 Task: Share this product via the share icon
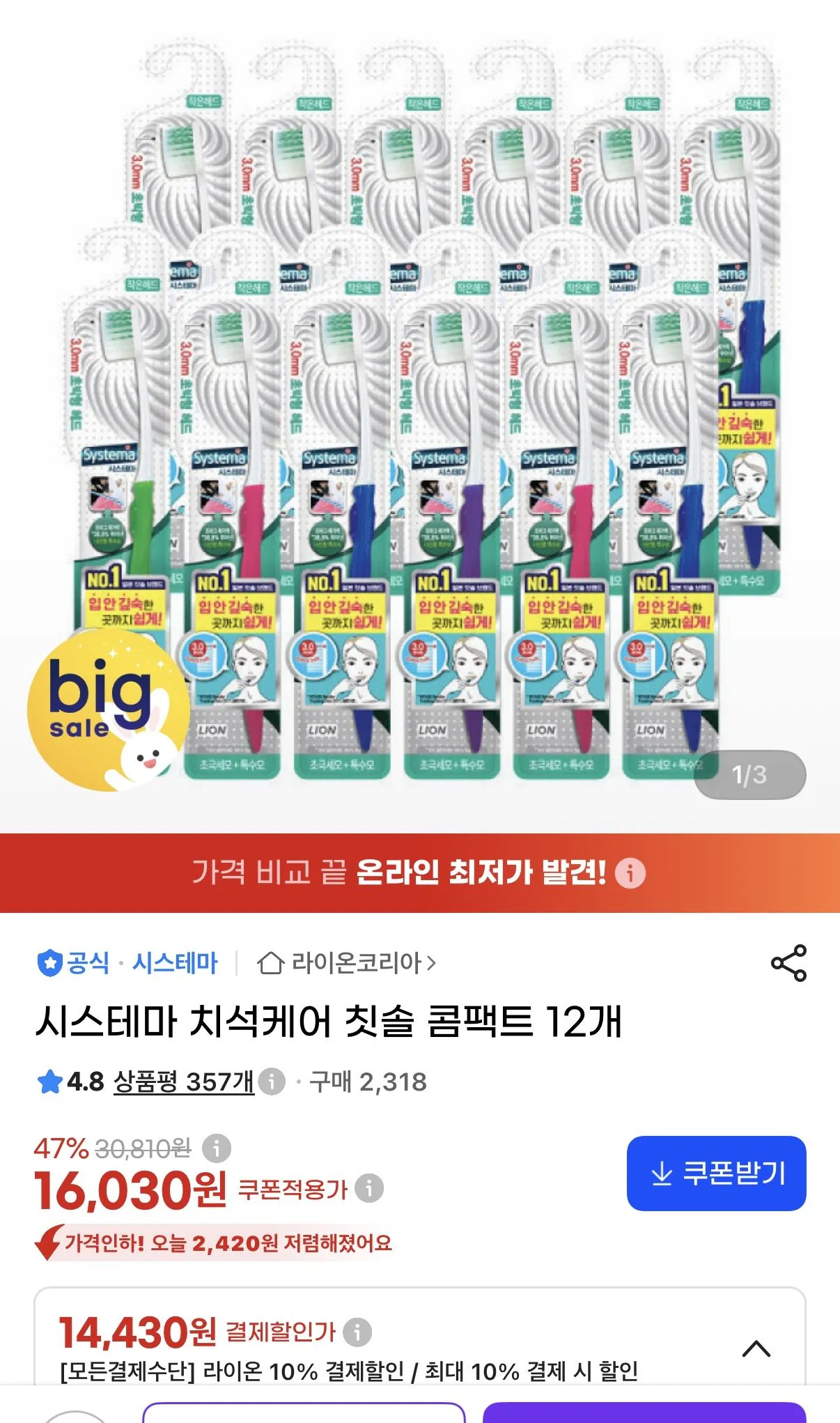coord(788,963)
